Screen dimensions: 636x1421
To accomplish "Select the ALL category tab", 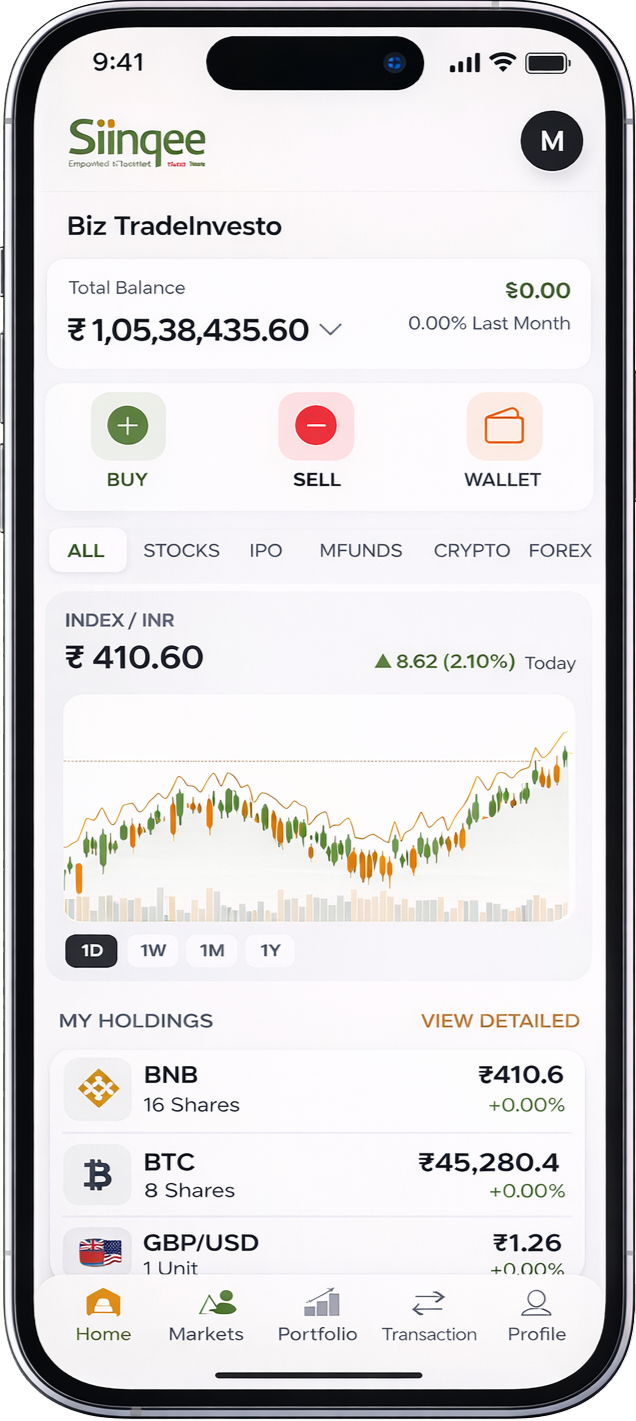I will pos(86,551).
